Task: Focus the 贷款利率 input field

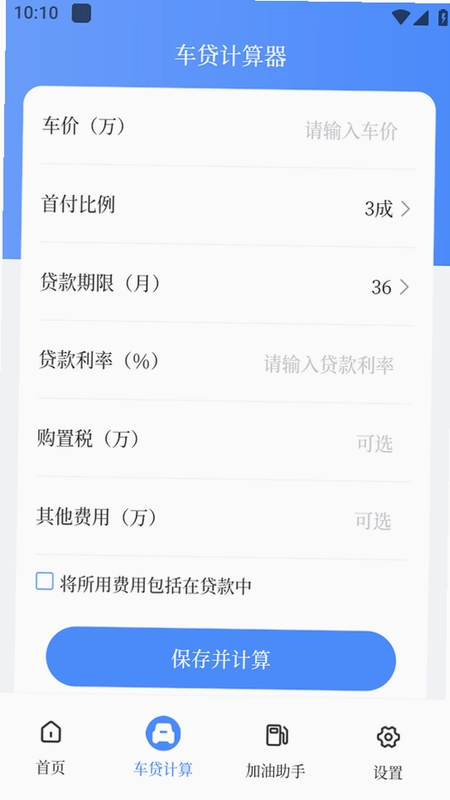Action: (x=329, y=365)
